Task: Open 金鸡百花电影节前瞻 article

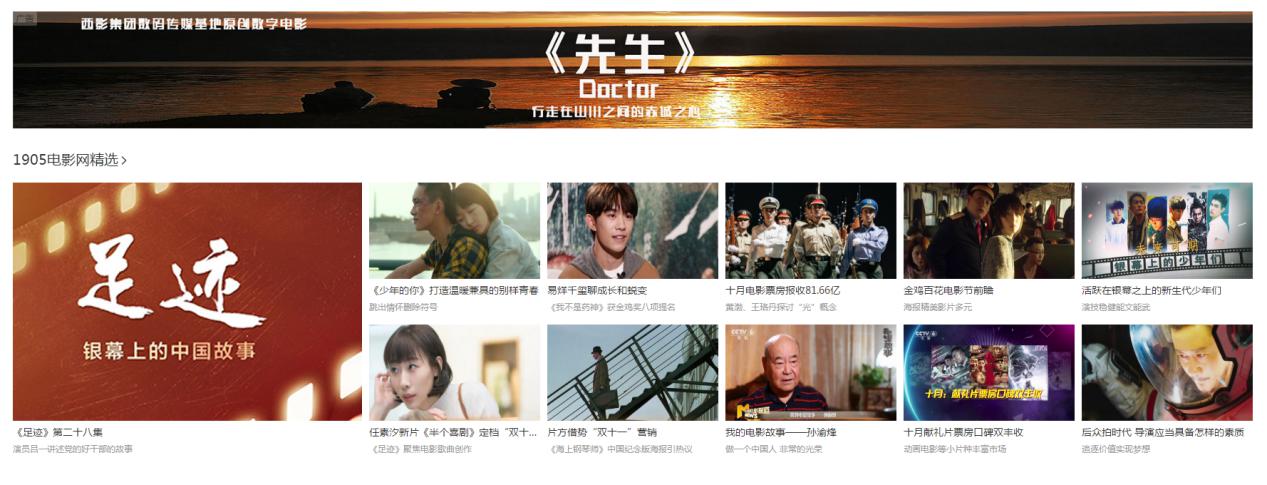Action: (x=988, y=231)
